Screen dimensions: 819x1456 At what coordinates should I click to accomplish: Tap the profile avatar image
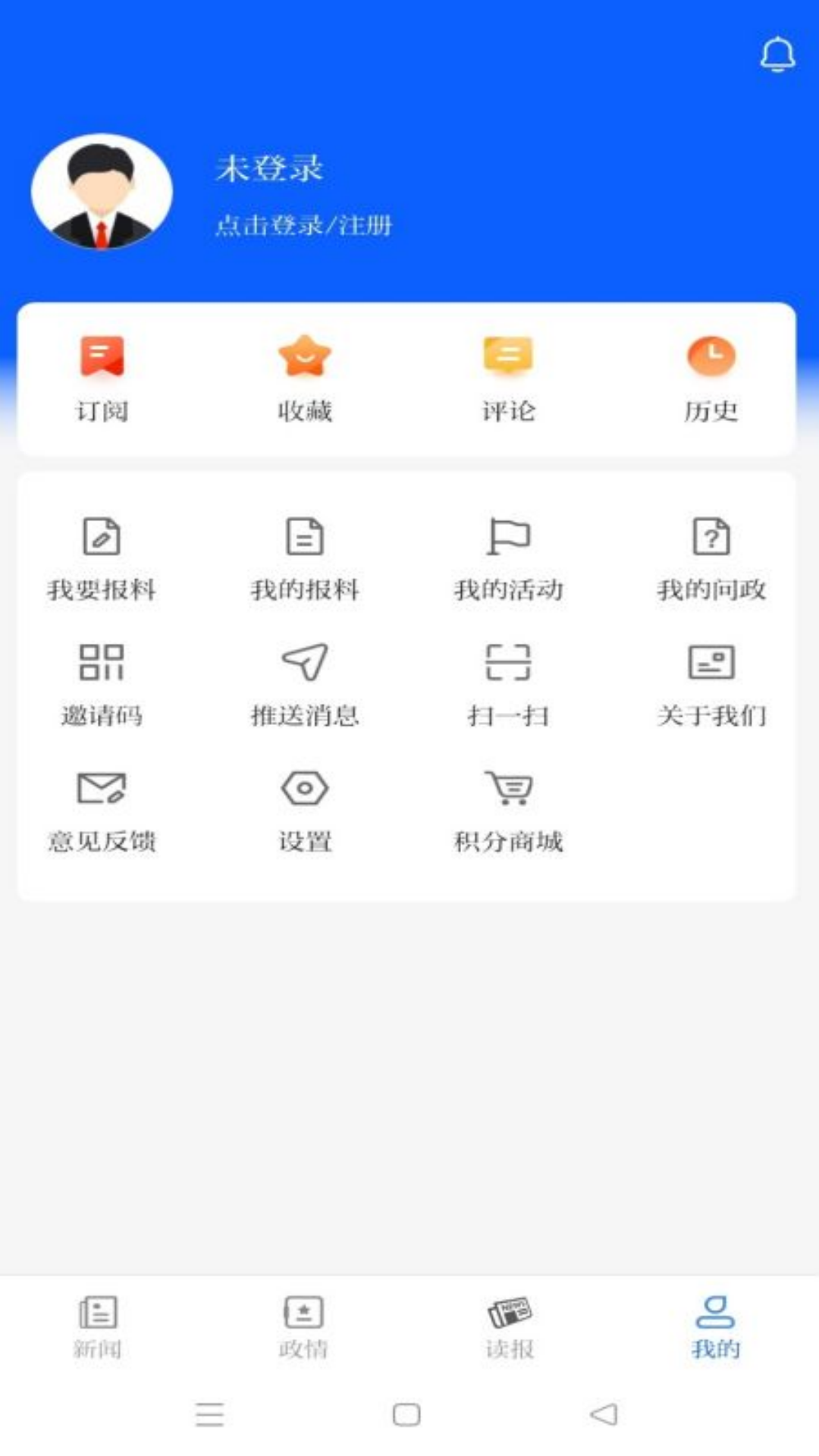click(100, 191)
